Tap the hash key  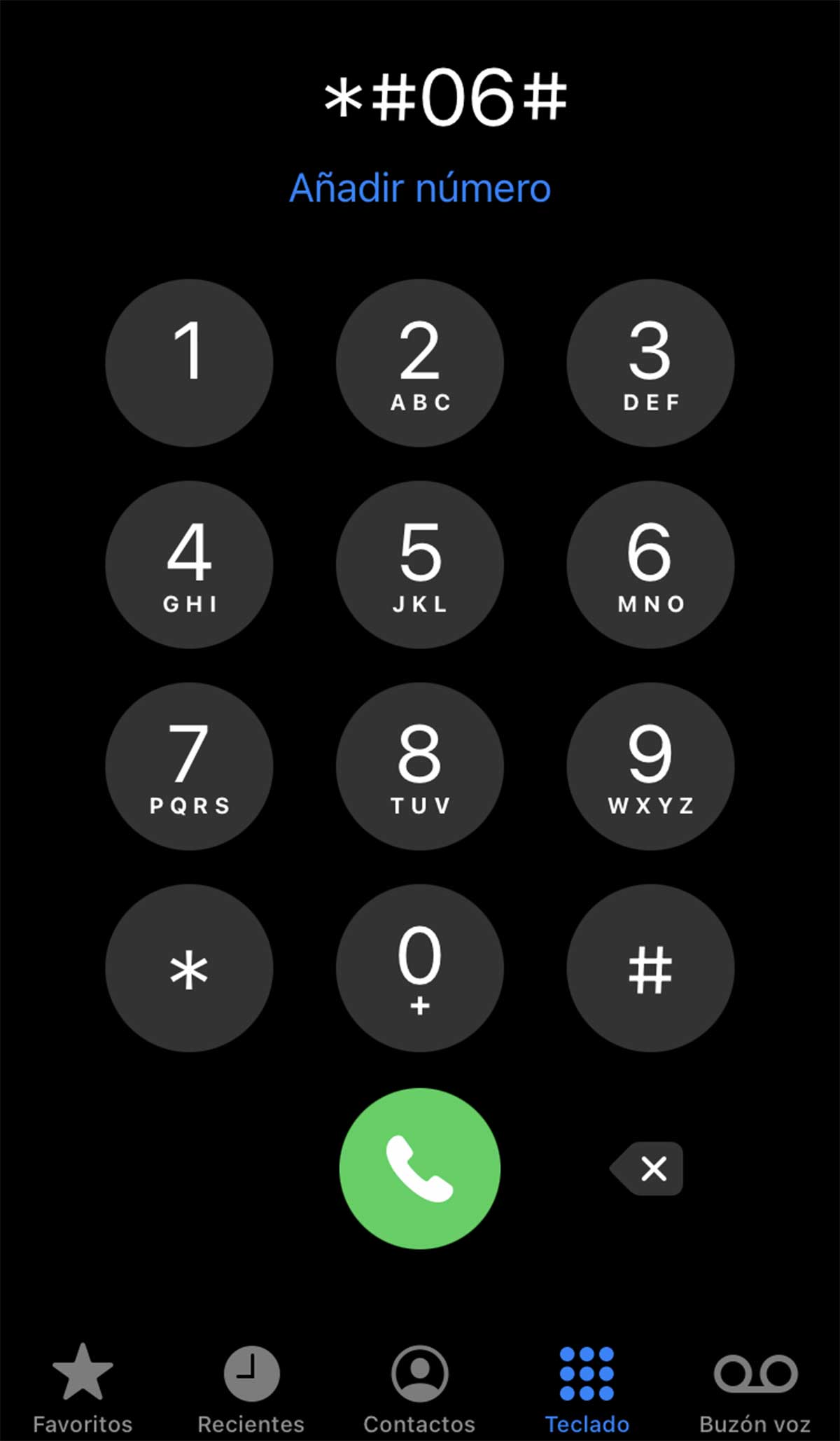650,968
